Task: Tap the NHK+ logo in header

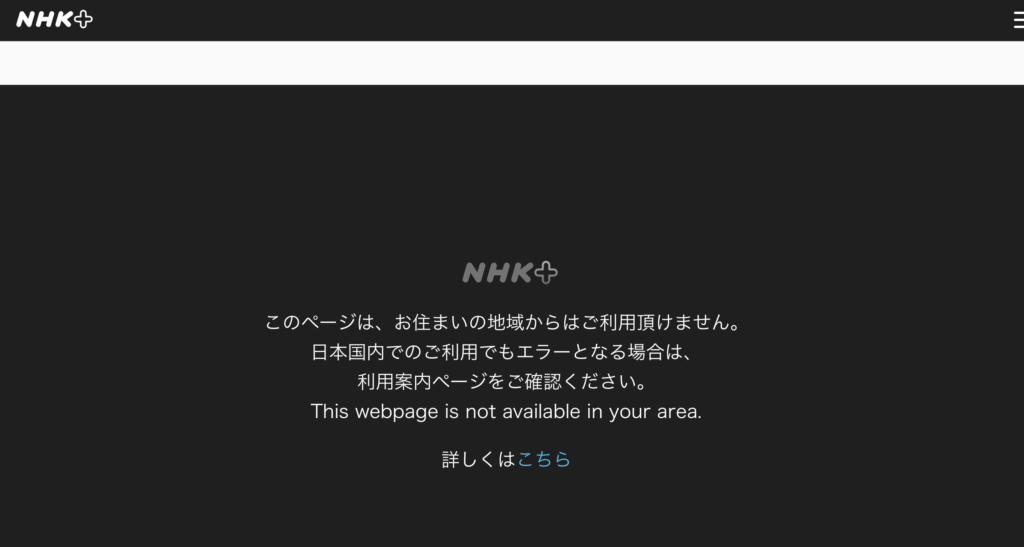Action: [54, 19]
